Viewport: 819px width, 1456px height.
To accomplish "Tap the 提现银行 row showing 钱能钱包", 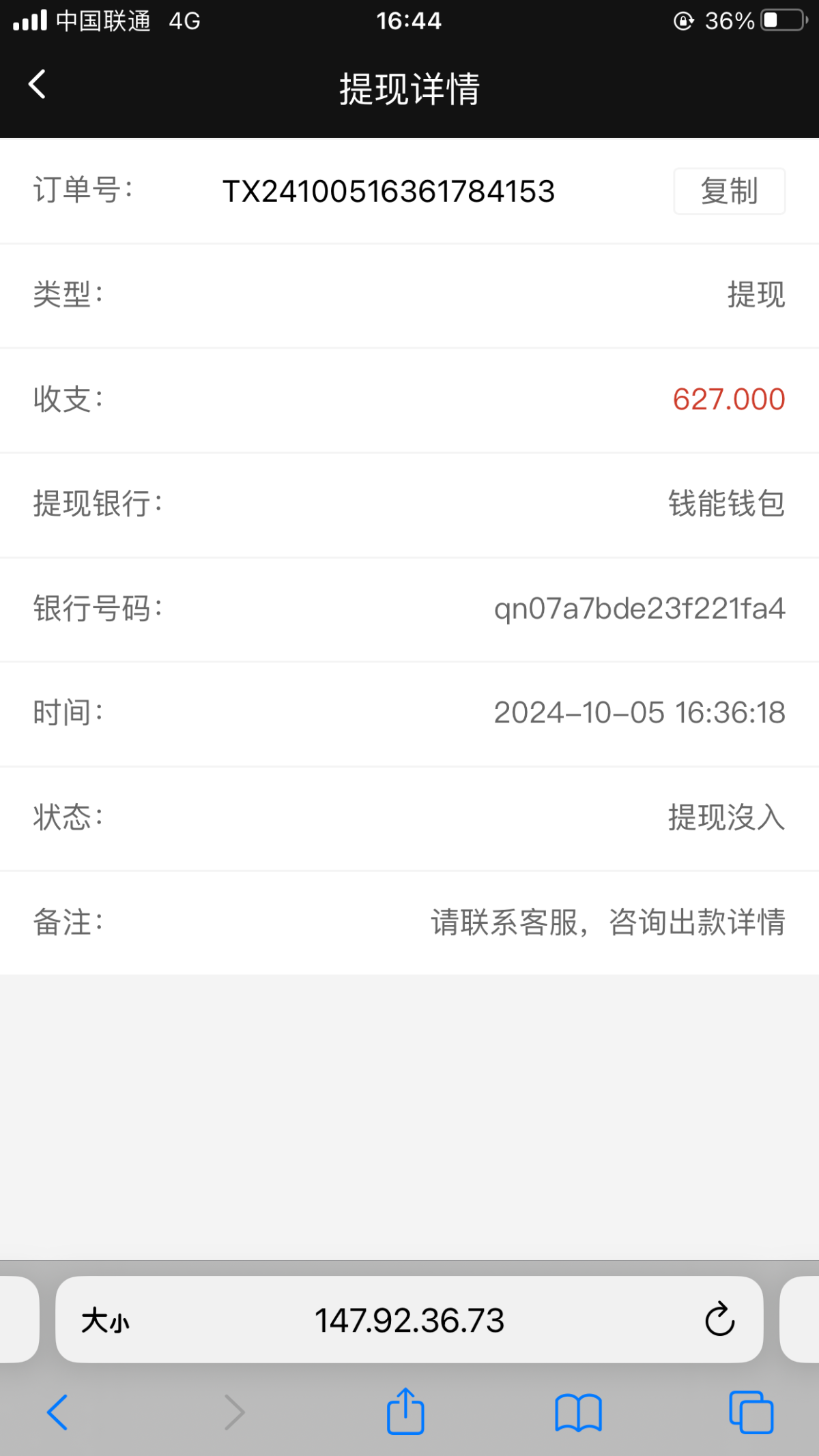I will tap(725, 505).
